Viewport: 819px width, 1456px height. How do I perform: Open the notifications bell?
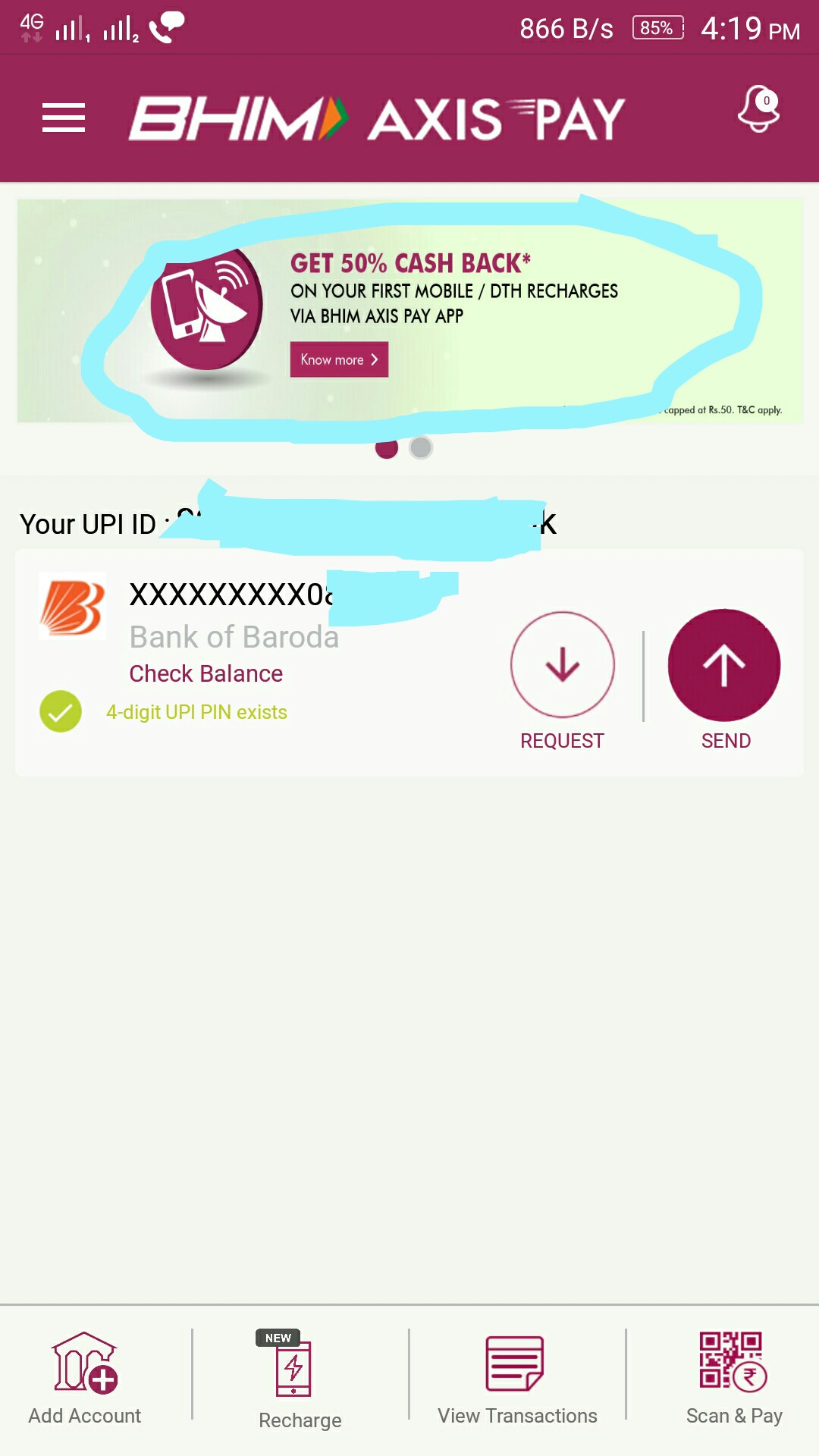758,109
